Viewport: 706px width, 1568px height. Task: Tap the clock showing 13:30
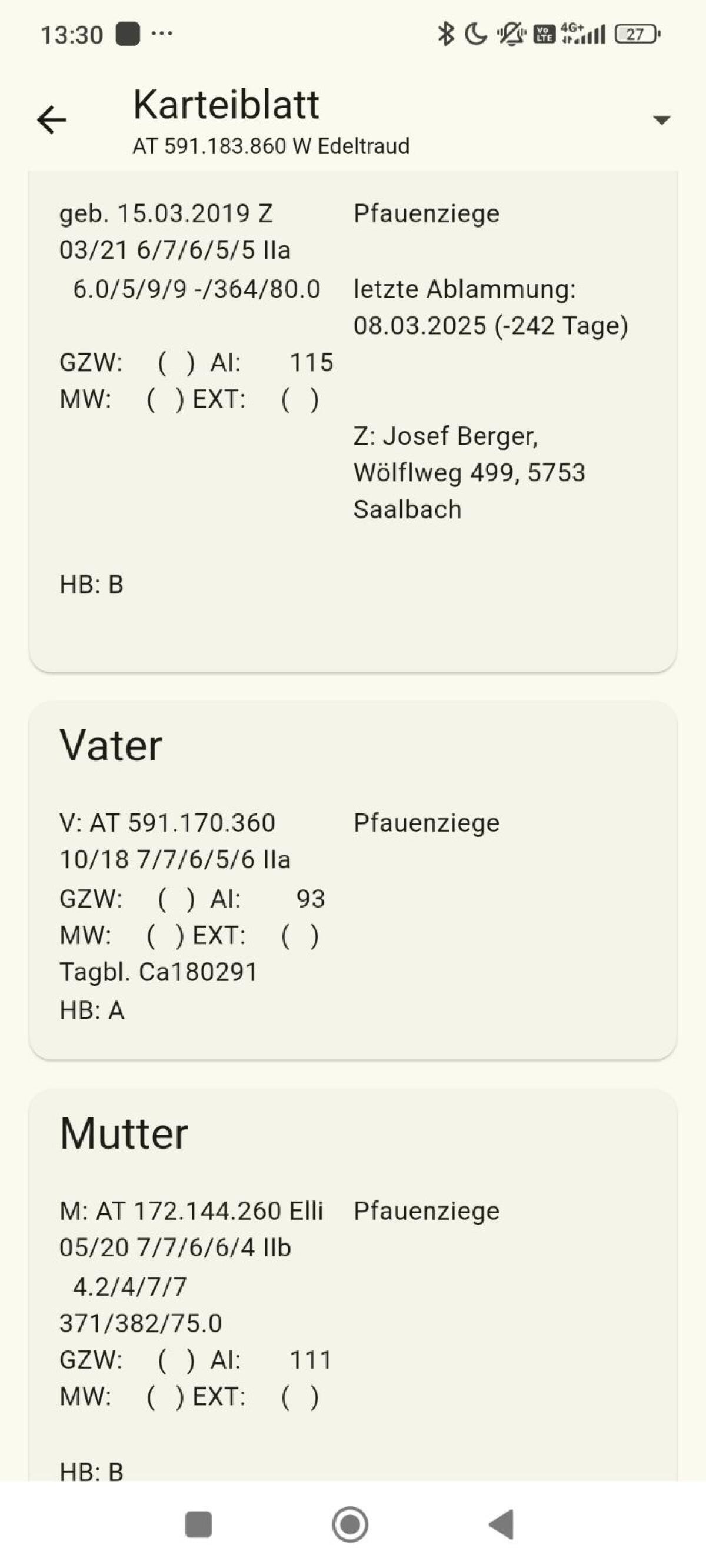[x=73, y=35]
